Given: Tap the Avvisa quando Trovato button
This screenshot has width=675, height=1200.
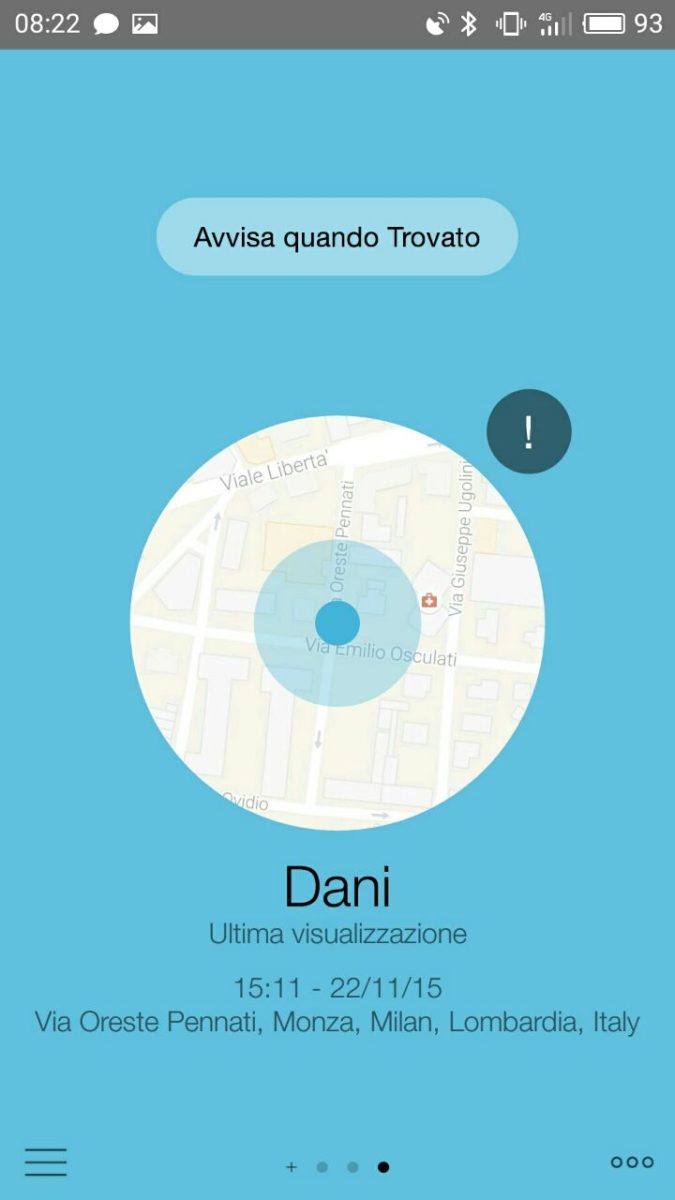Looking at the screenshot, I should click(337, 237).
